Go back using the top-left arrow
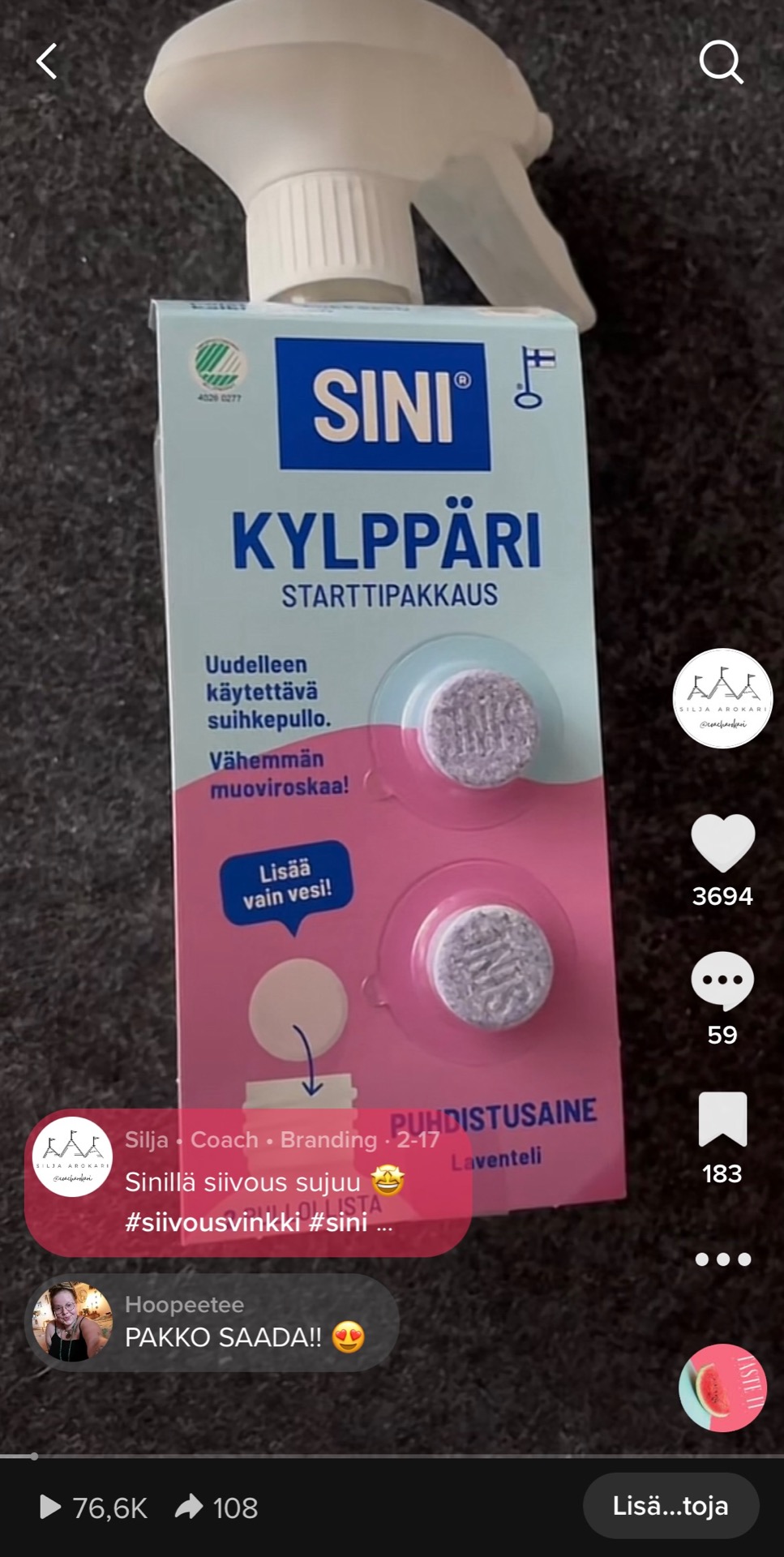The image size is (784, 1557). 47,62
